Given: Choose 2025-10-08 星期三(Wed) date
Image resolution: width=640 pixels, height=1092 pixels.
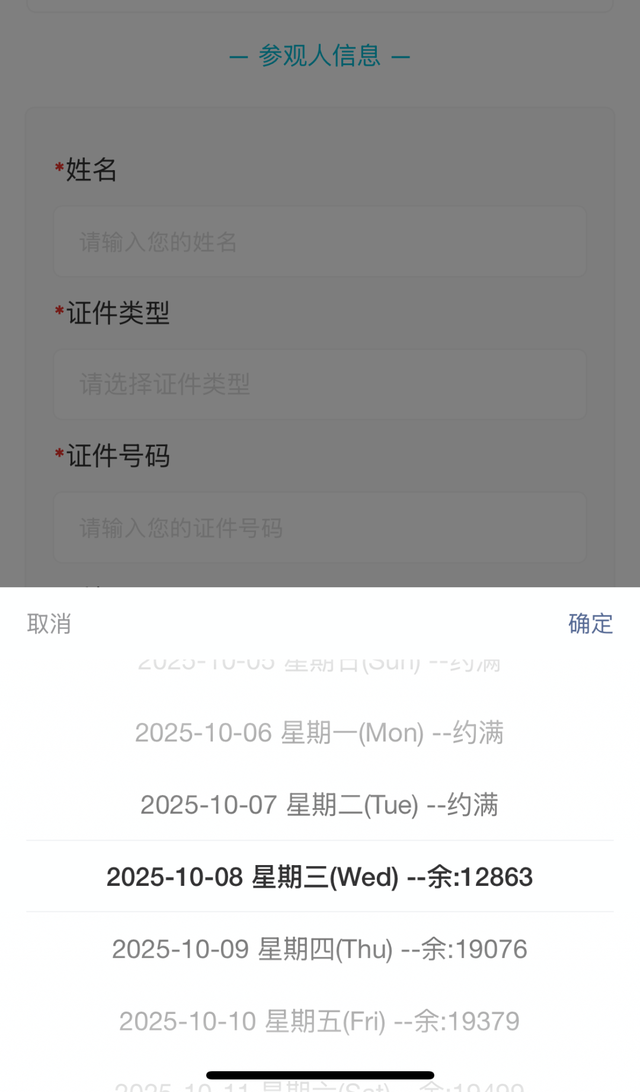Looking at the screenshot, I should (319, 877).
